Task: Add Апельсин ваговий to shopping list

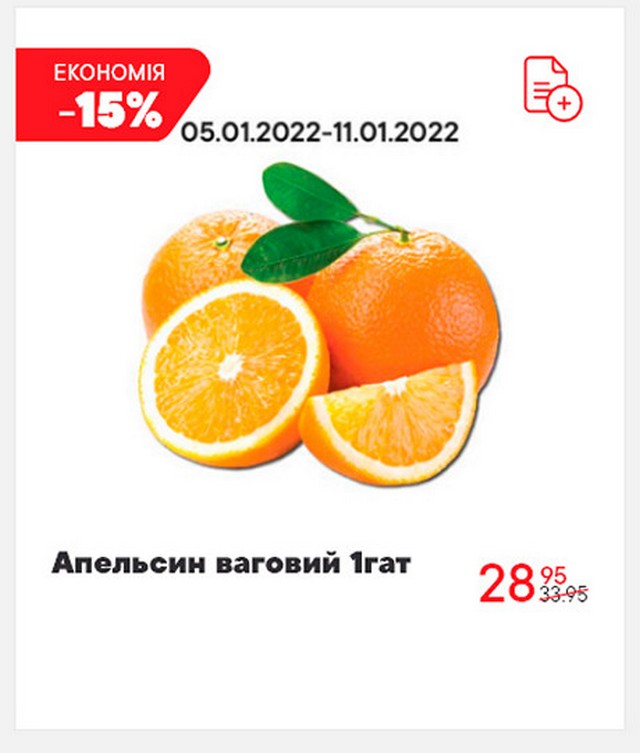Action: (x=552, y=87)
